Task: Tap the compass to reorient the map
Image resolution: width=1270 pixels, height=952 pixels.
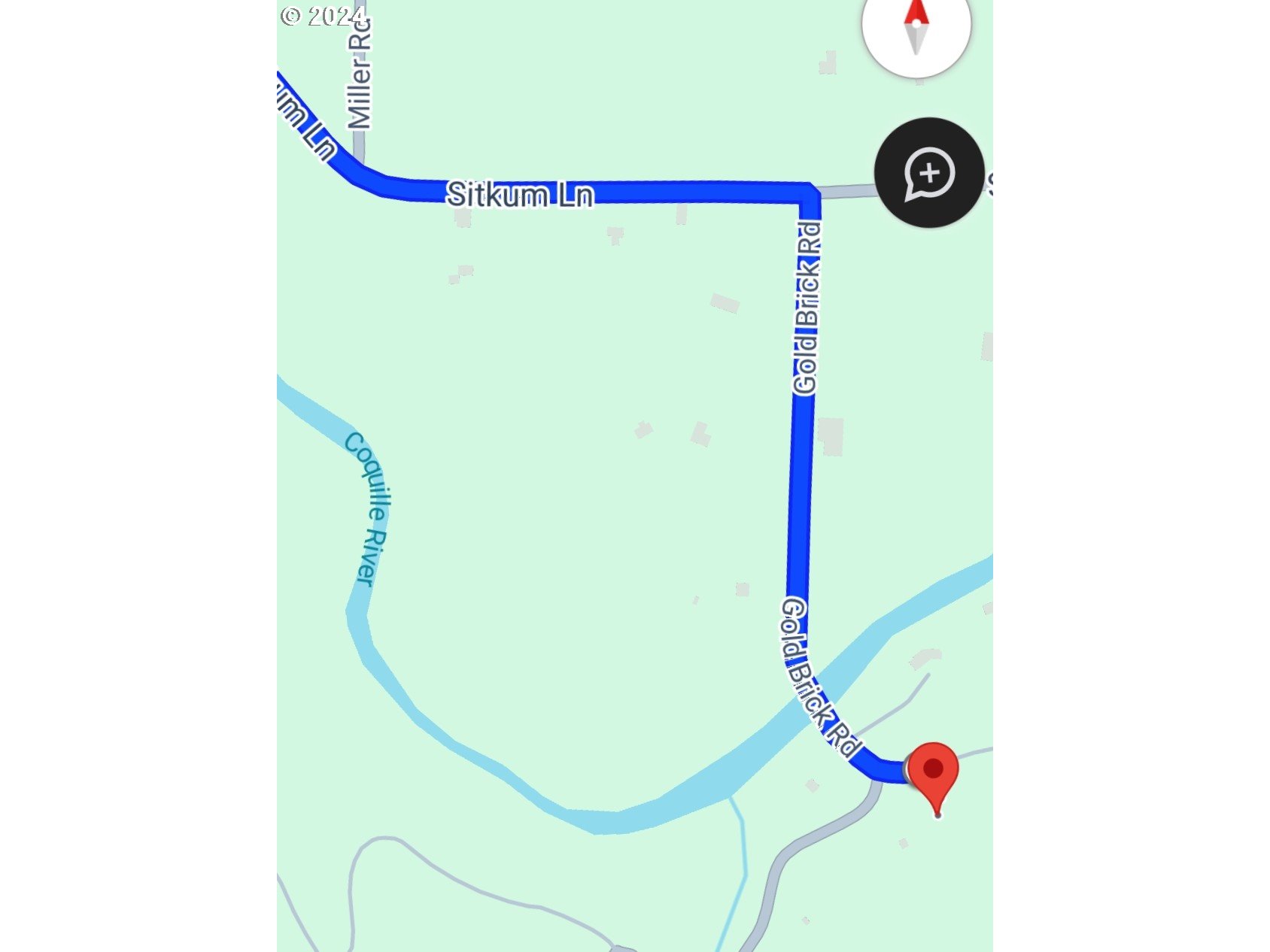Action: pyautogui.click(x=916, y=26)
